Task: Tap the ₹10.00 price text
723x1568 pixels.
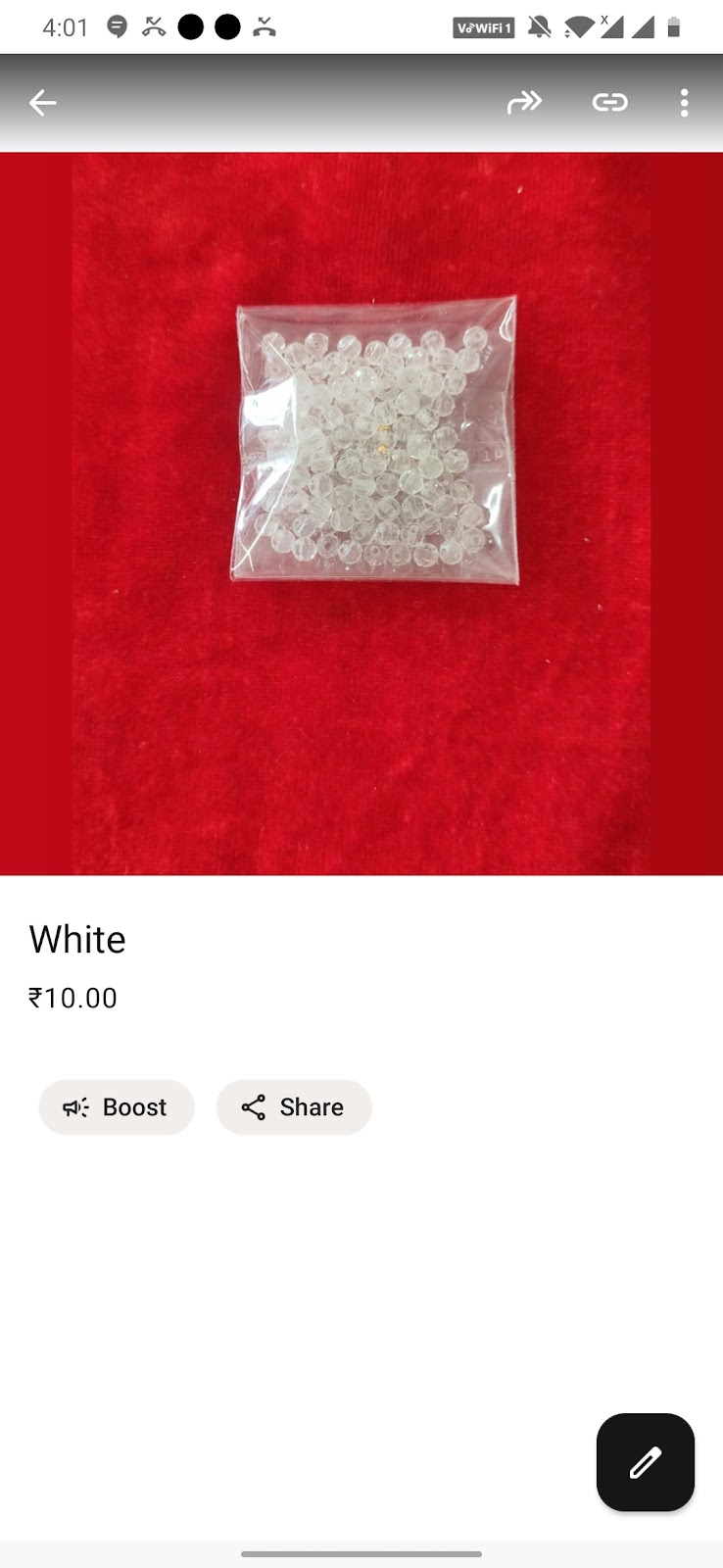Action: [x=72, y=998]
